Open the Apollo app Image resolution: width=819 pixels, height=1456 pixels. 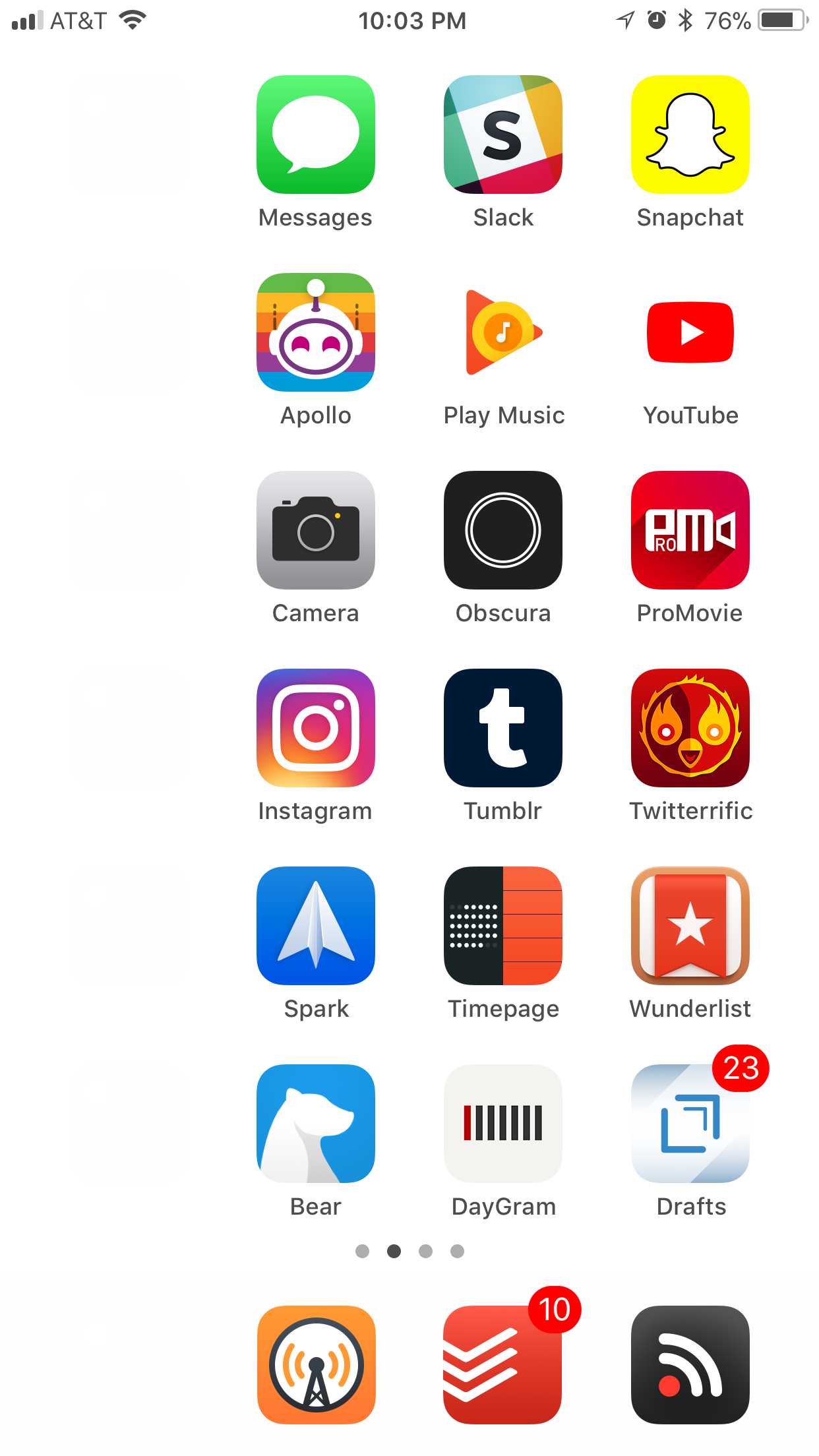pos(316,332)
